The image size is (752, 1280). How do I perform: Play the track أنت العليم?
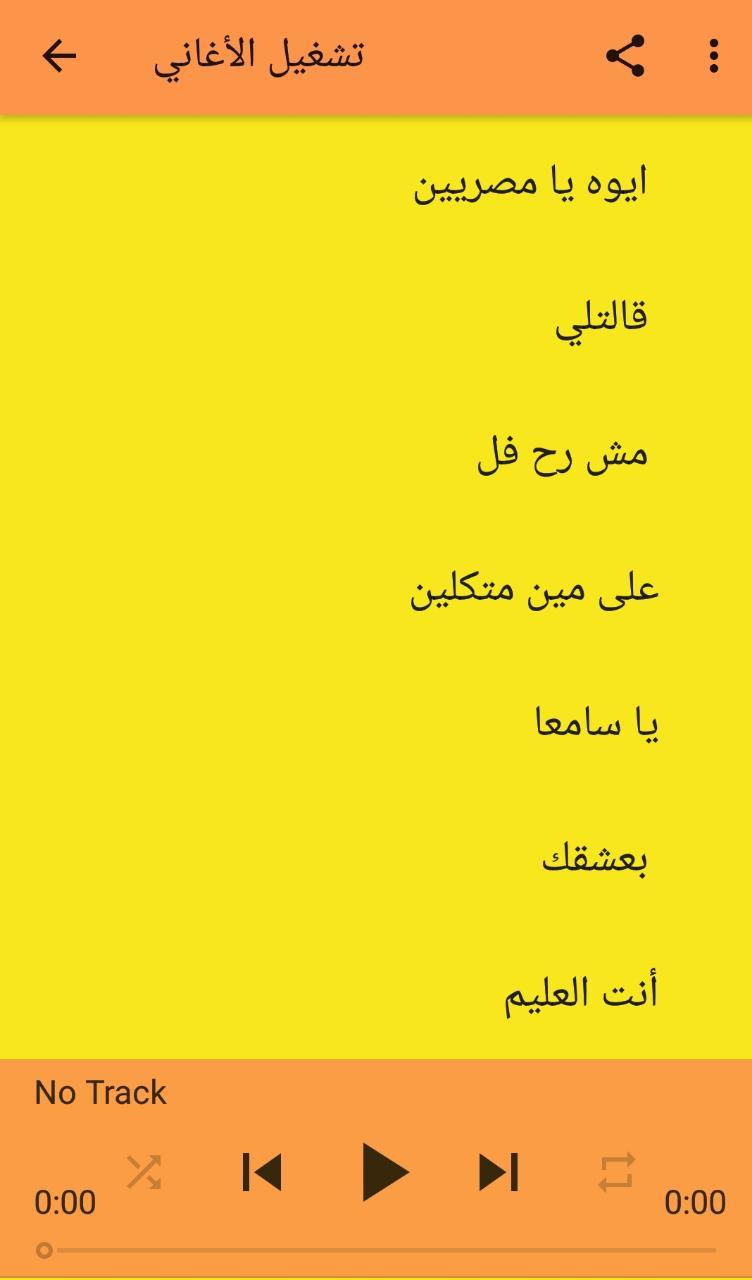(x=376, y=993)
